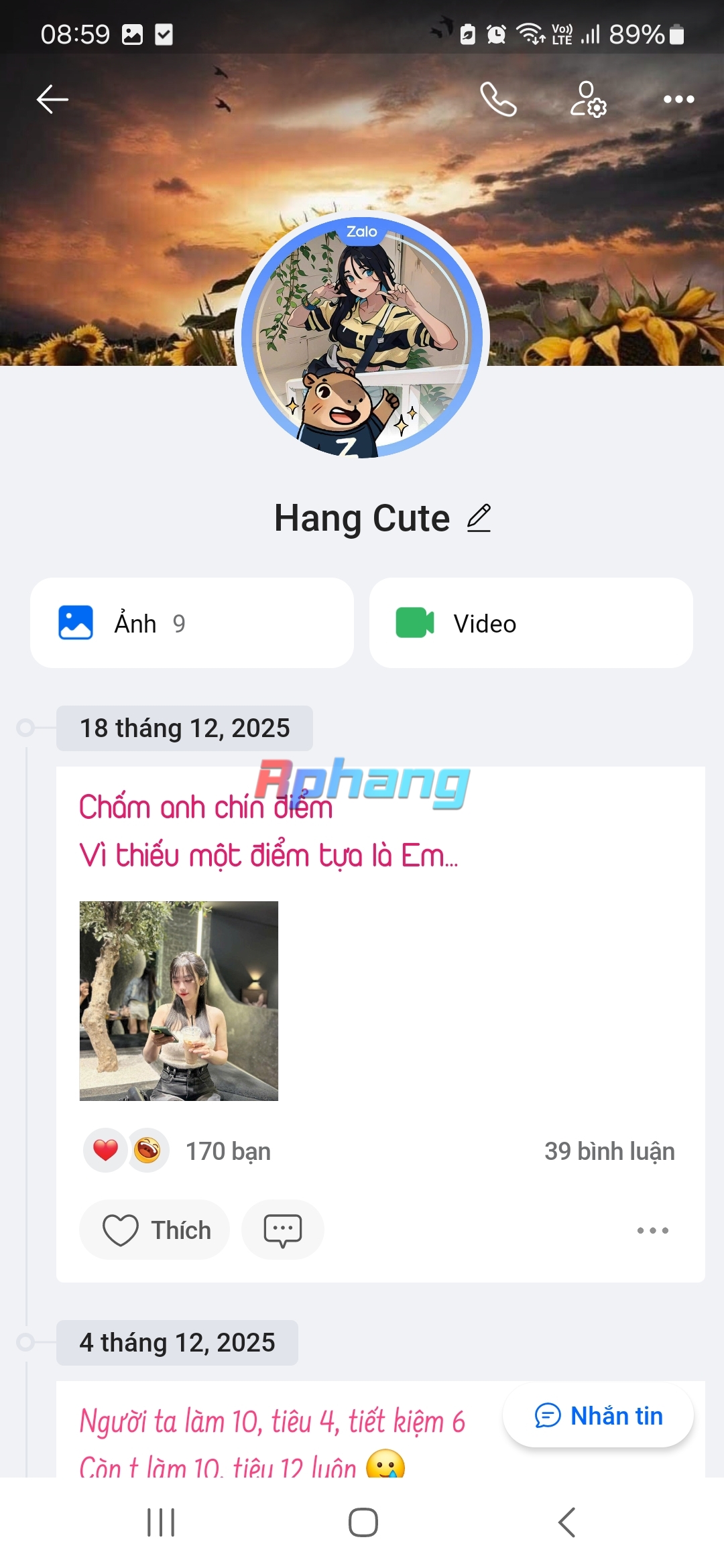Tap the system home button
724x1568 pixels.
point(363,1522)
